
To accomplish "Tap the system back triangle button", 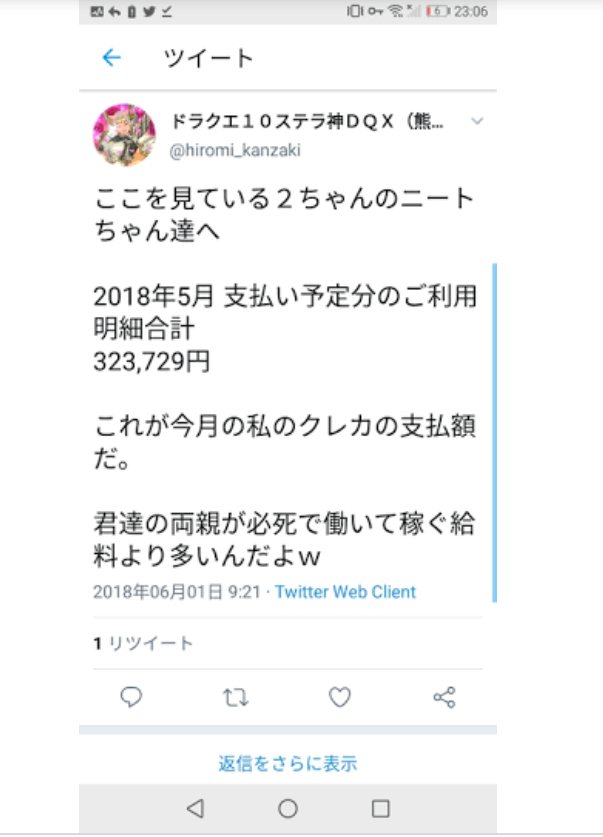I will pyautogui.click(x=195, y=808).
